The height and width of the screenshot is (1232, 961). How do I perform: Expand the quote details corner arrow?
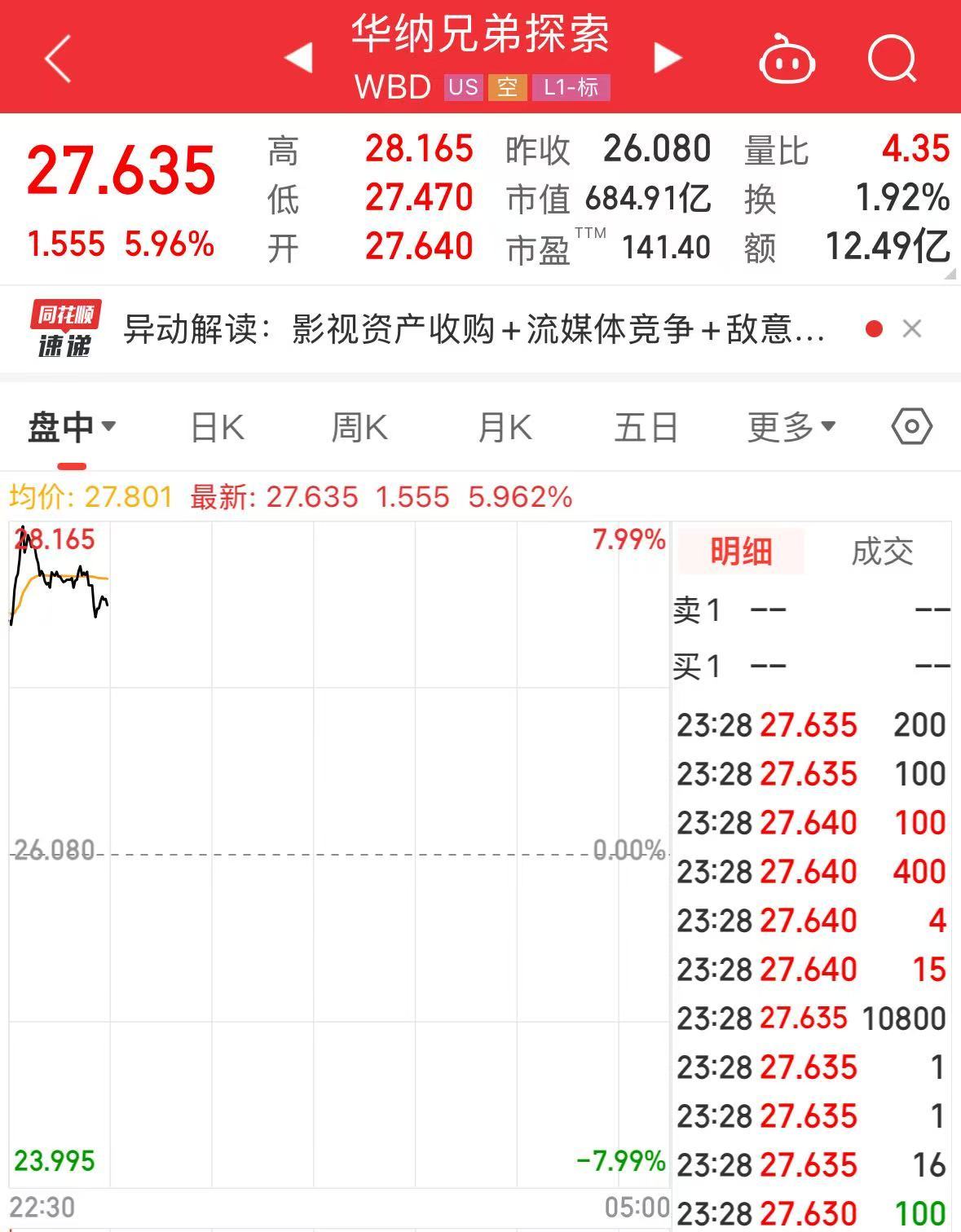(x=950, y=275)
